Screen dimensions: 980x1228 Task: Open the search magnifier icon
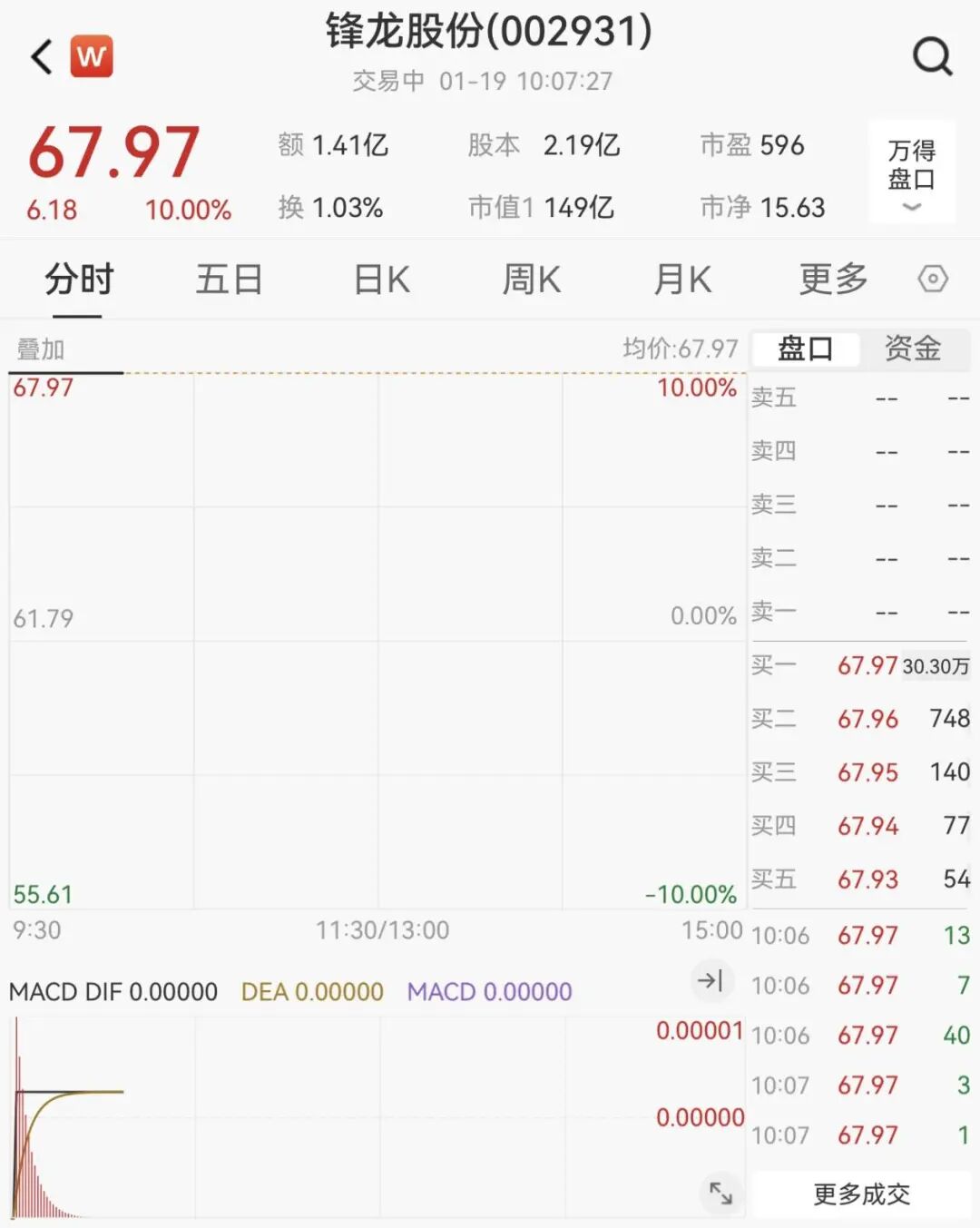click(932, 57)
